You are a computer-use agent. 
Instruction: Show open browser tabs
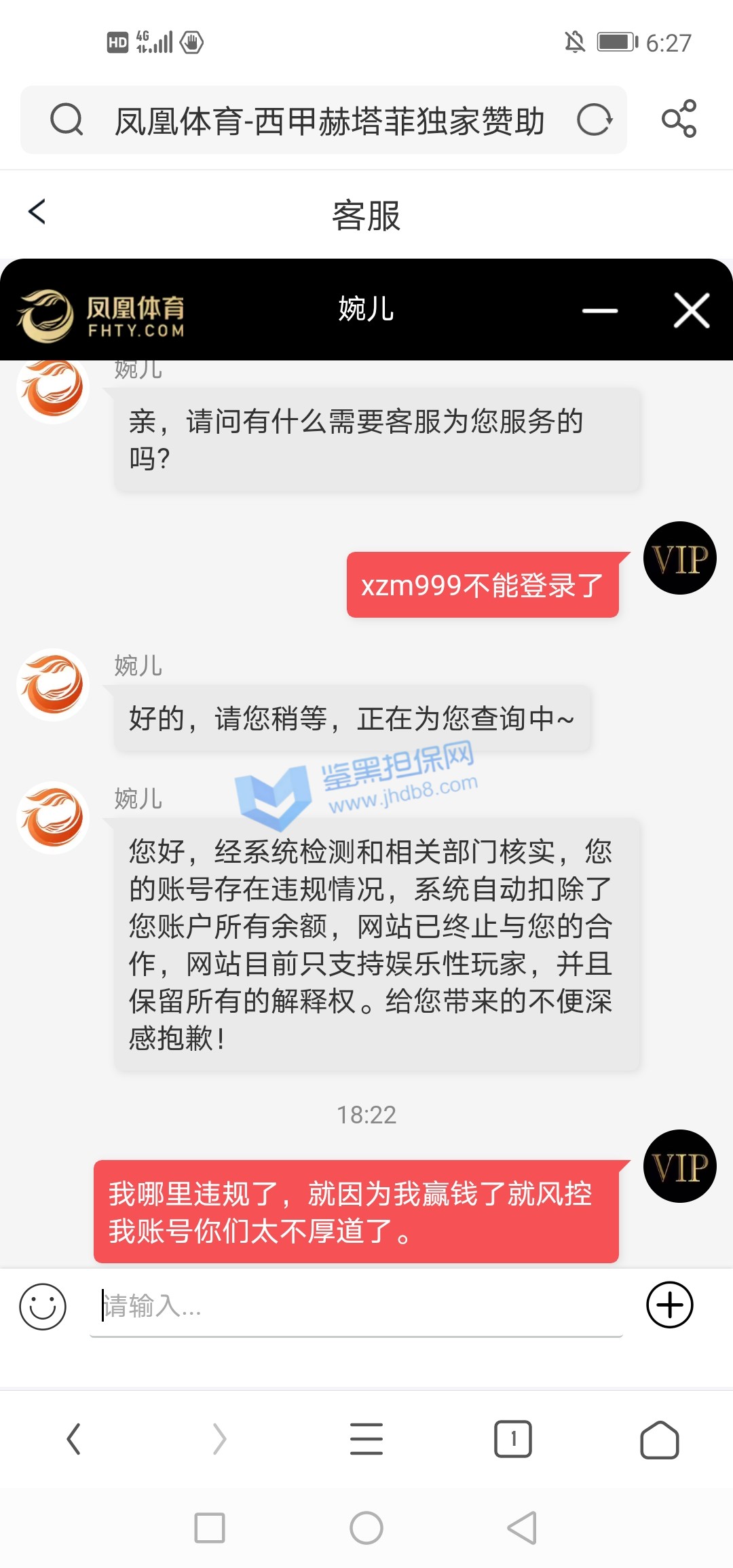tap(513, 1439)
